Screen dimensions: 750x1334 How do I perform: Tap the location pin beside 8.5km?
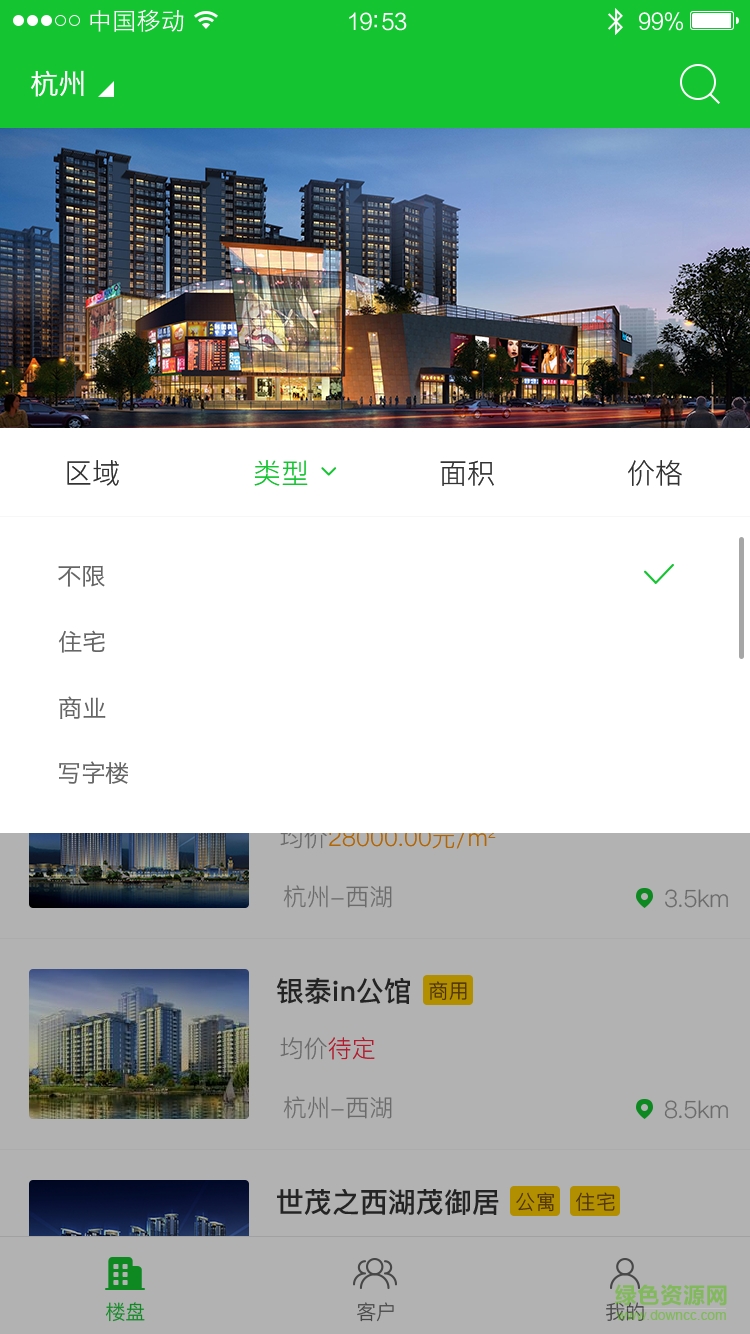tap(645, 1109)
